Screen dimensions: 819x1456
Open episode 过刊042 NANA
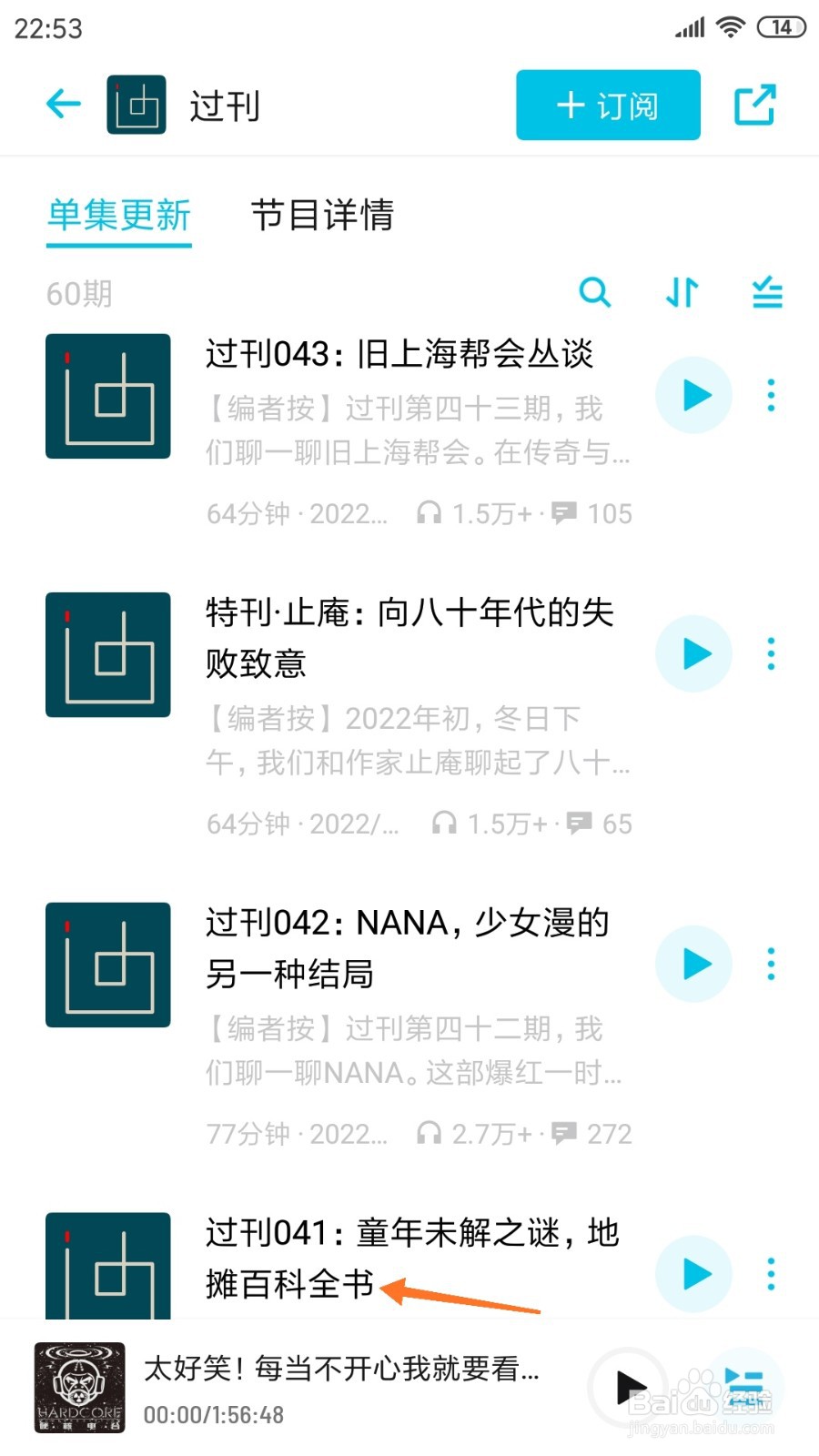[409, 948]
